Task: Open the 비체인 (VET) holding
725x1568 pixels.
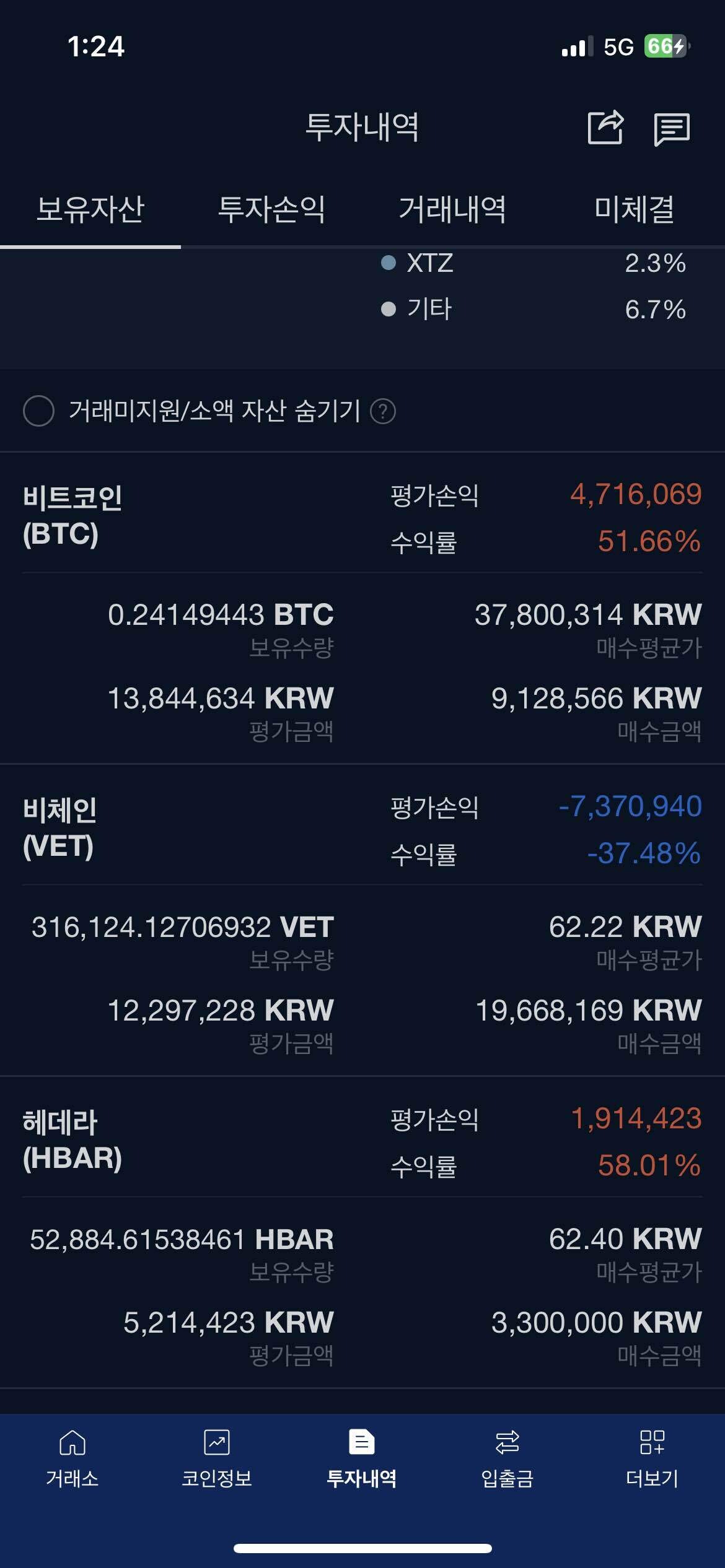Action: point(59,827)
